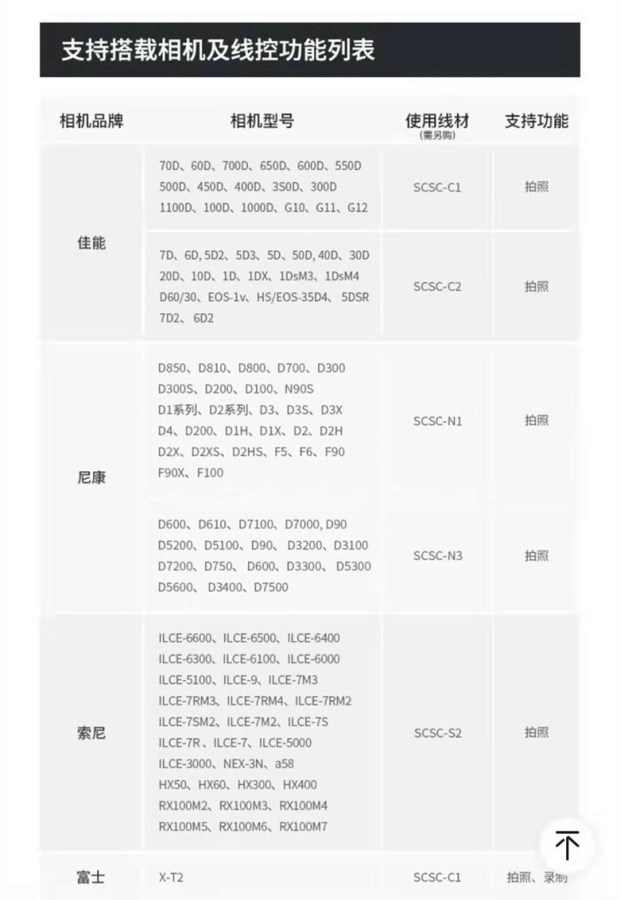The width and height of the screenshot is (620, 900).
Task: Tap the back-to-top arrow button
Action: point(567,845)
